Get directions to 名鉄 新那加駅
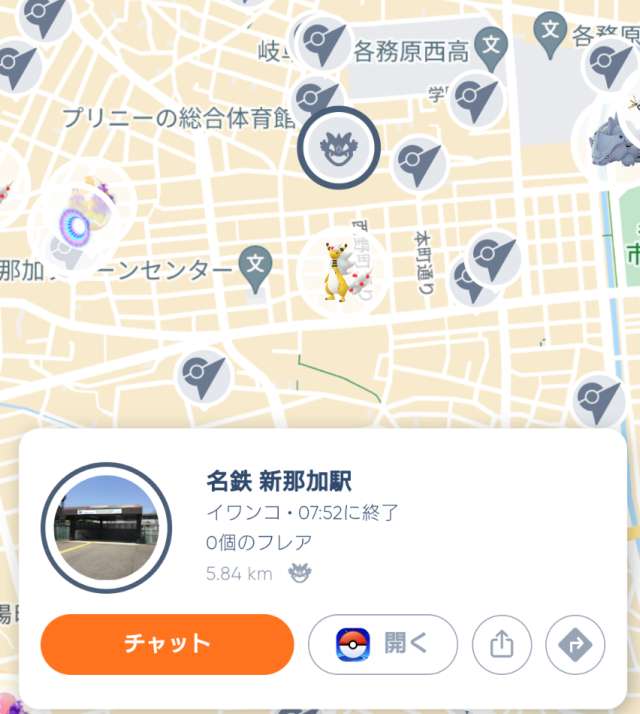The width and height of the screenshot is (640, 714). point(575,644)
